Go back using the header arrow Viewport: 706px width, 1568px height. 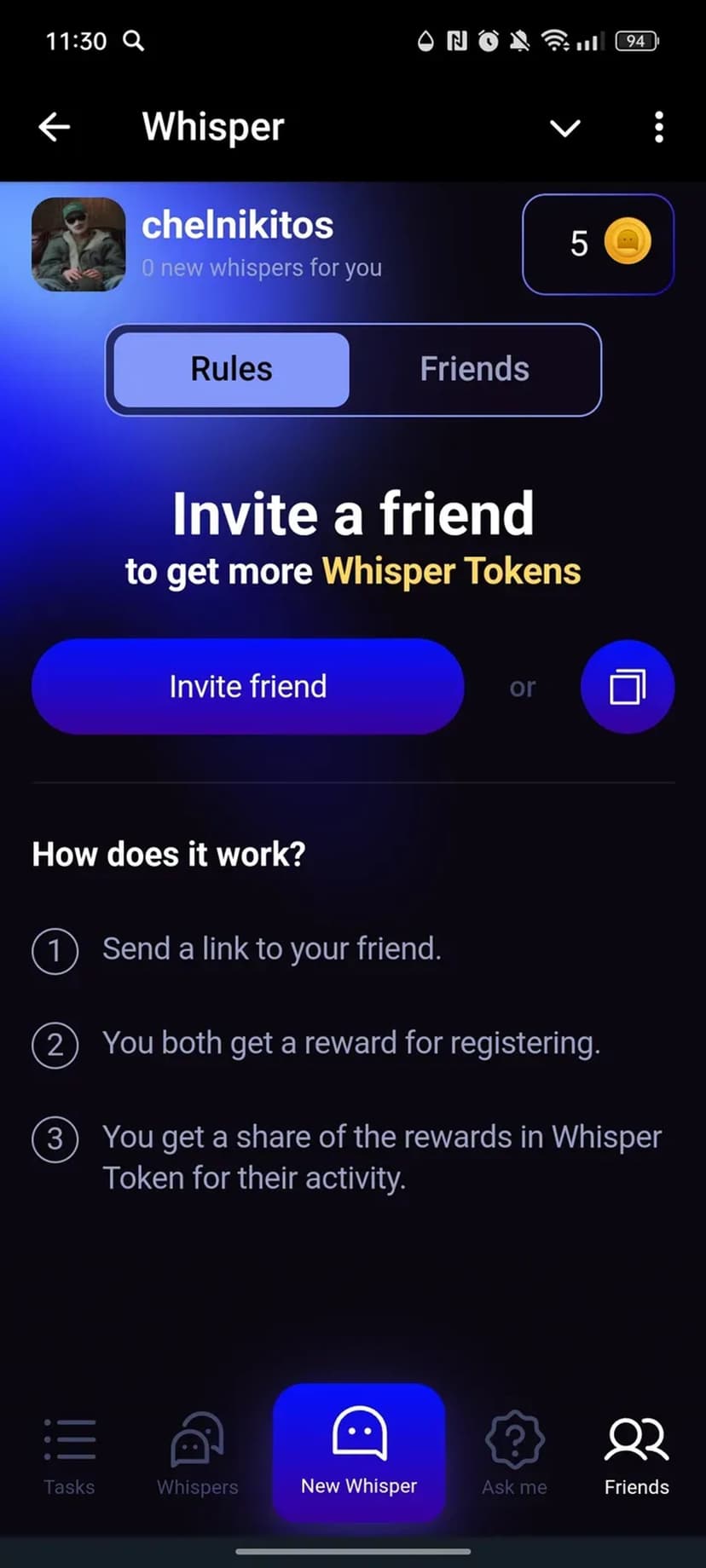[x=54, y=128]
